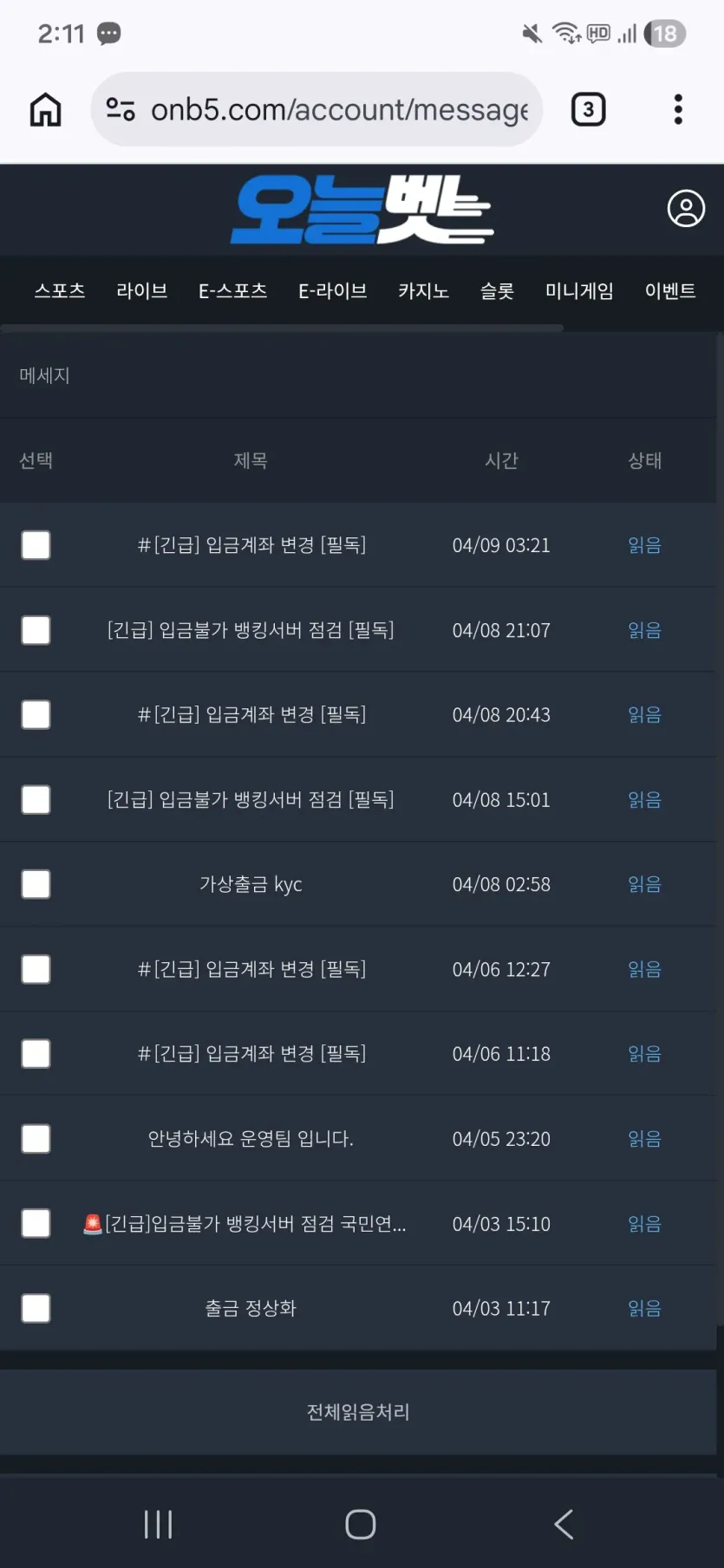Open the 안녕하세요 운영팀 입니다. message
This screenshot has height=1568, width=724.
[251, 1138]
